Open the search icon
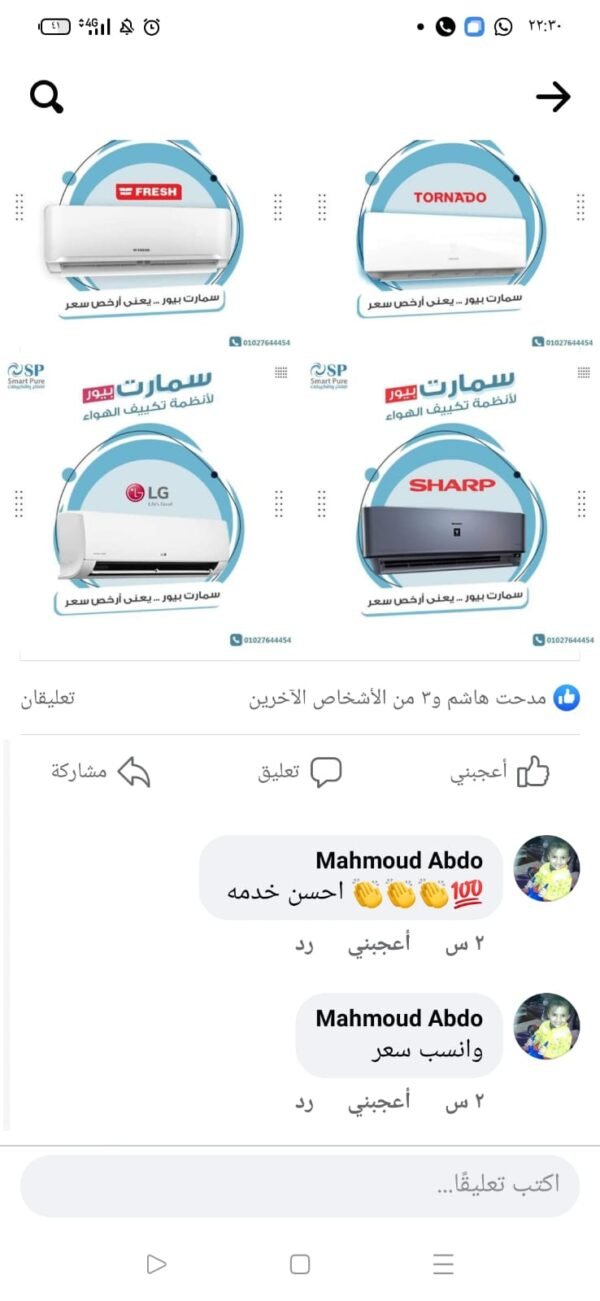This screenshot has width=600, height=1301. [x=46, y=97]
